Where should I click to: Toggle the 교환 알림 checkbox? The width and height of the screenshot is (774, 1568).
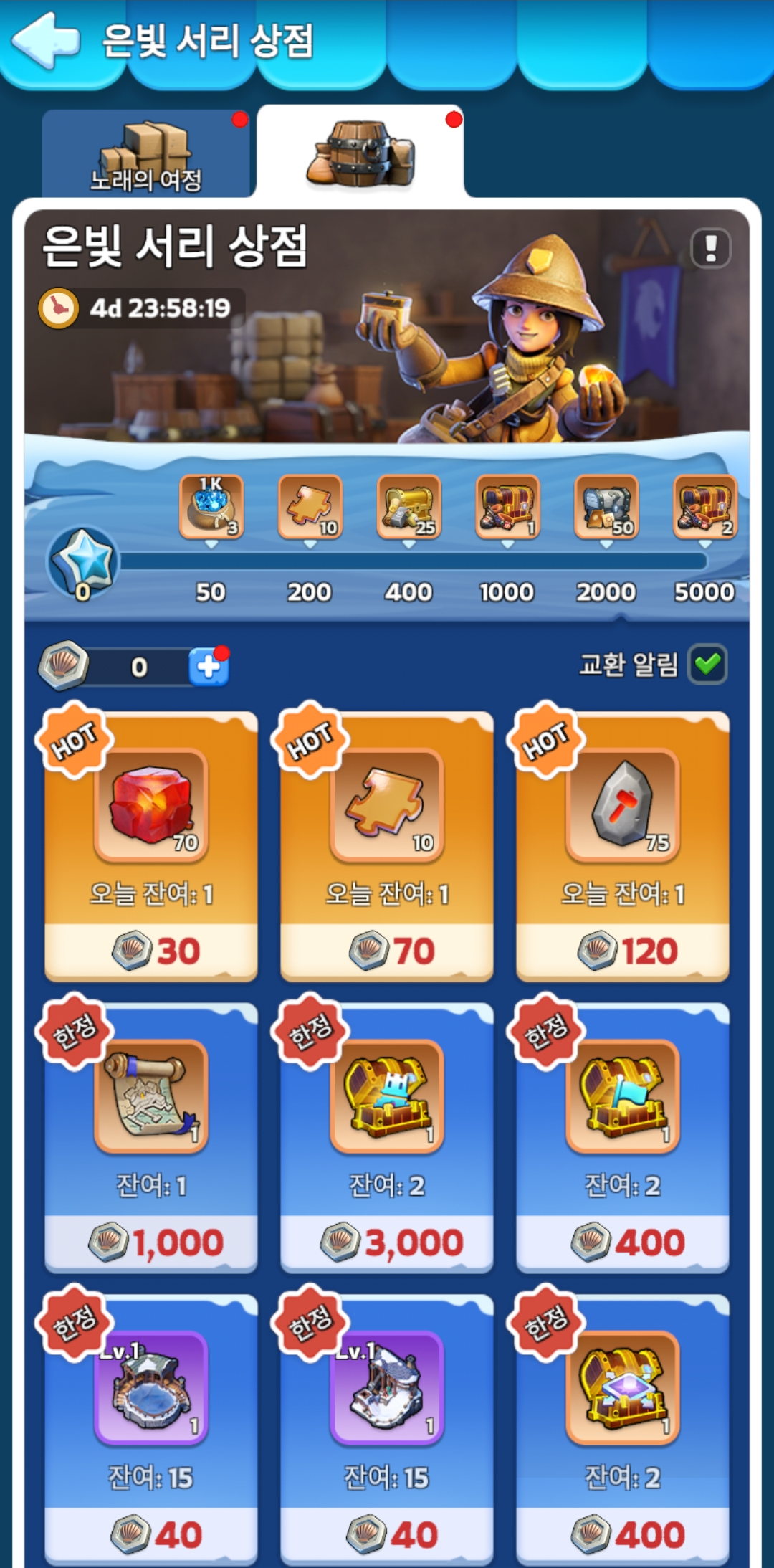707,664
